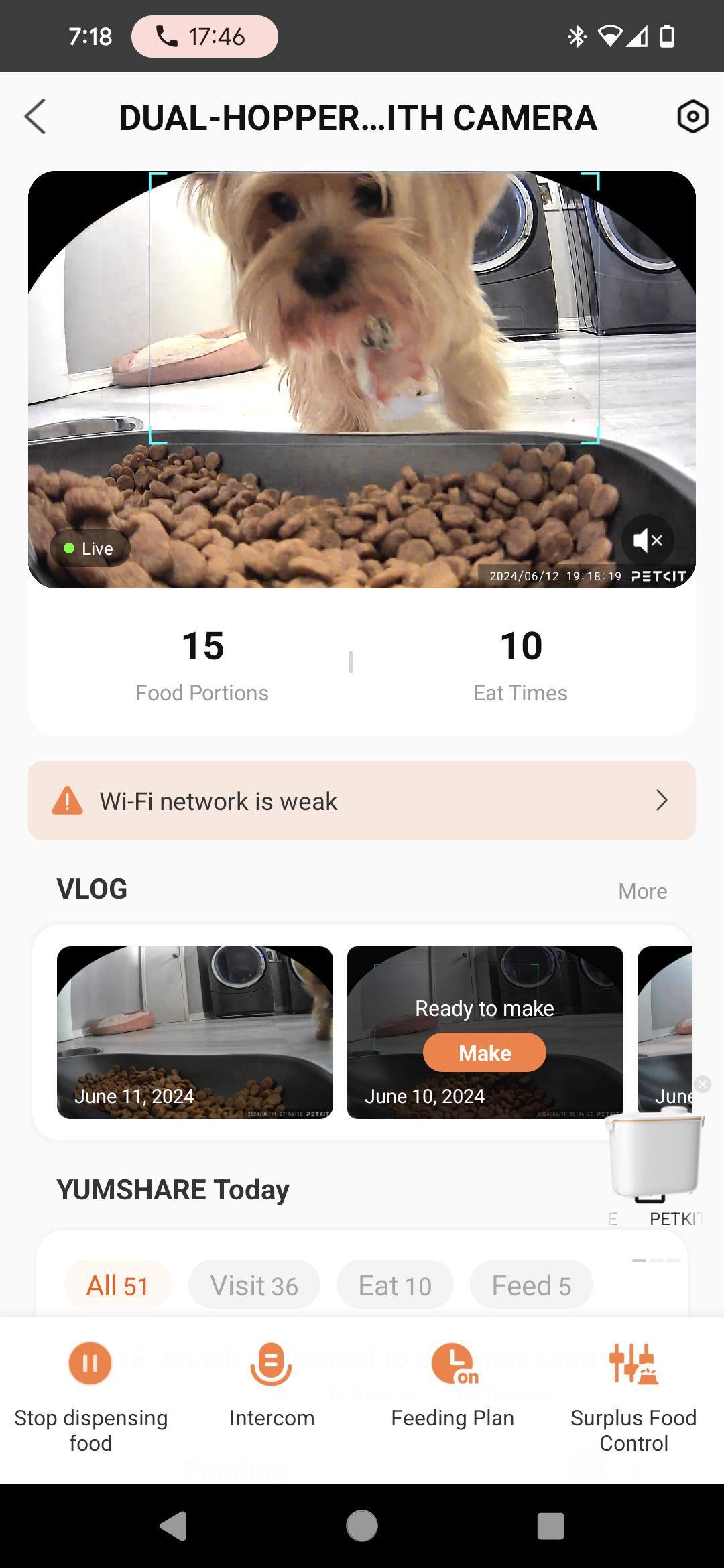
Task: Show Eat 10 events
Action: click(395, 1285)
